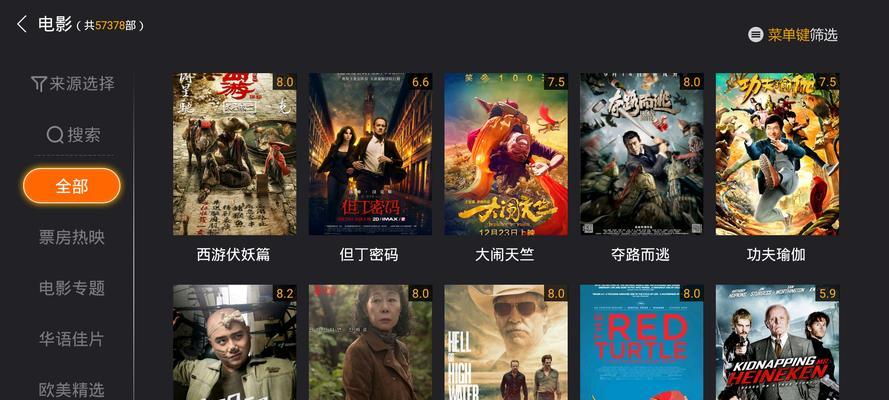Switch to 票房热映 category

(x=72, y=238)
